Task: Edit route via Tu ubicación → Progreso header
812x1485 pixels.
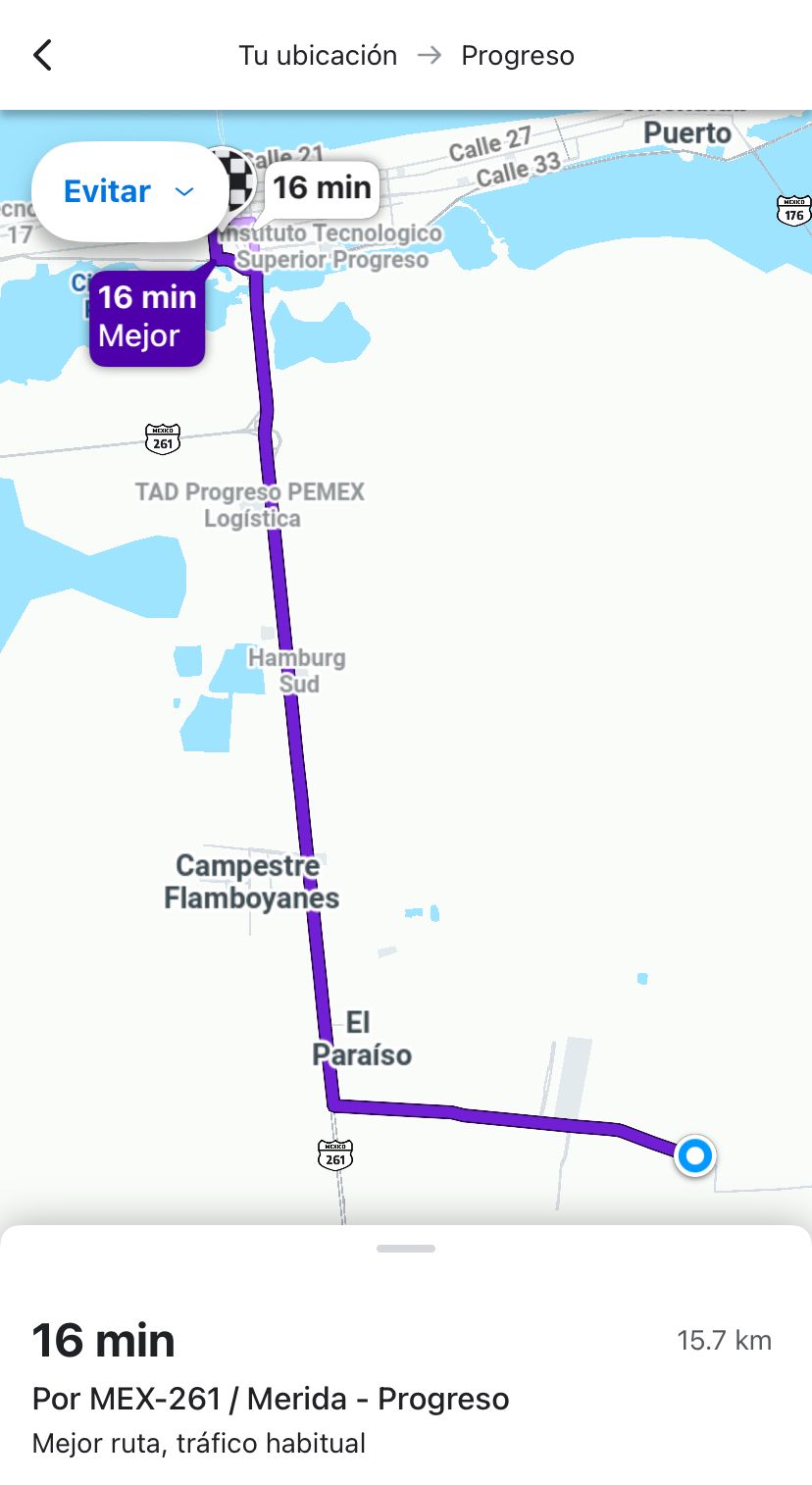Action: (x=406, y=56)
